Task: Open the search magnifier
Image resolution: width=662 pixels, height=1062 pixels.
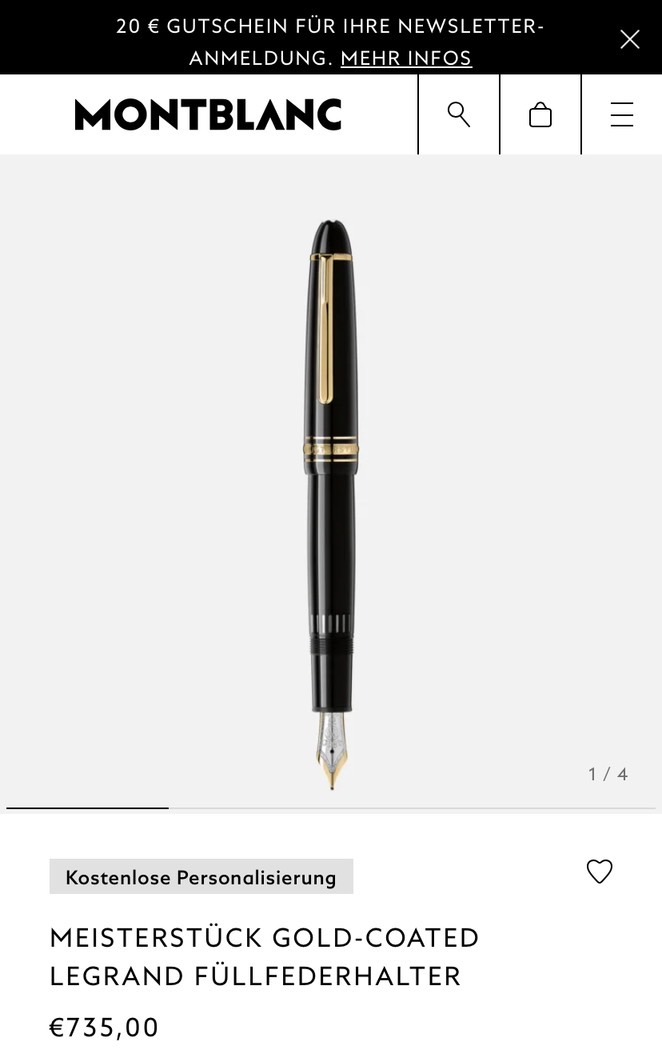Action: point(459,114)
